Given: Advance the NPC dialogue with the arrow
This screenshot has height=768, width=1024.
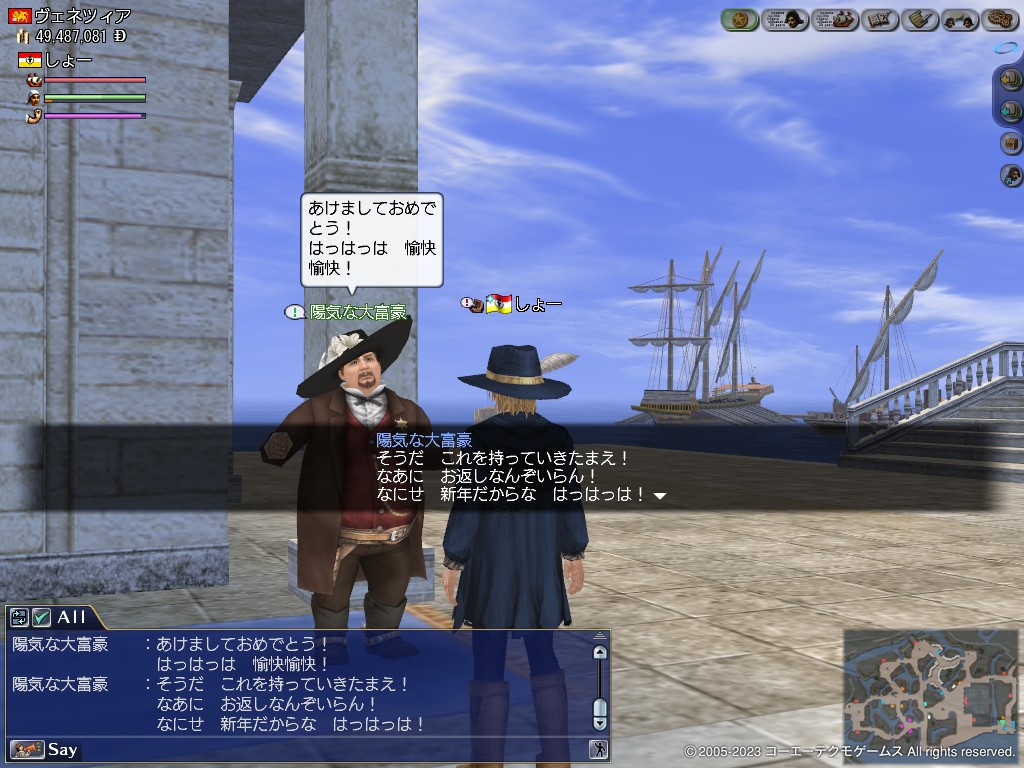Looking at the screenshot, I should (x=660, y=495).
